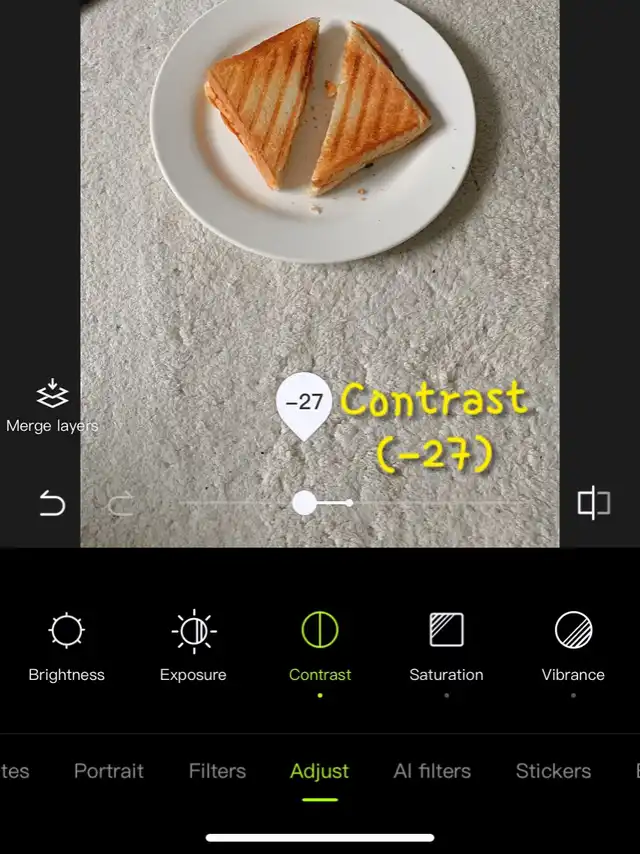Switch to the Filters tab

[217, 771]
